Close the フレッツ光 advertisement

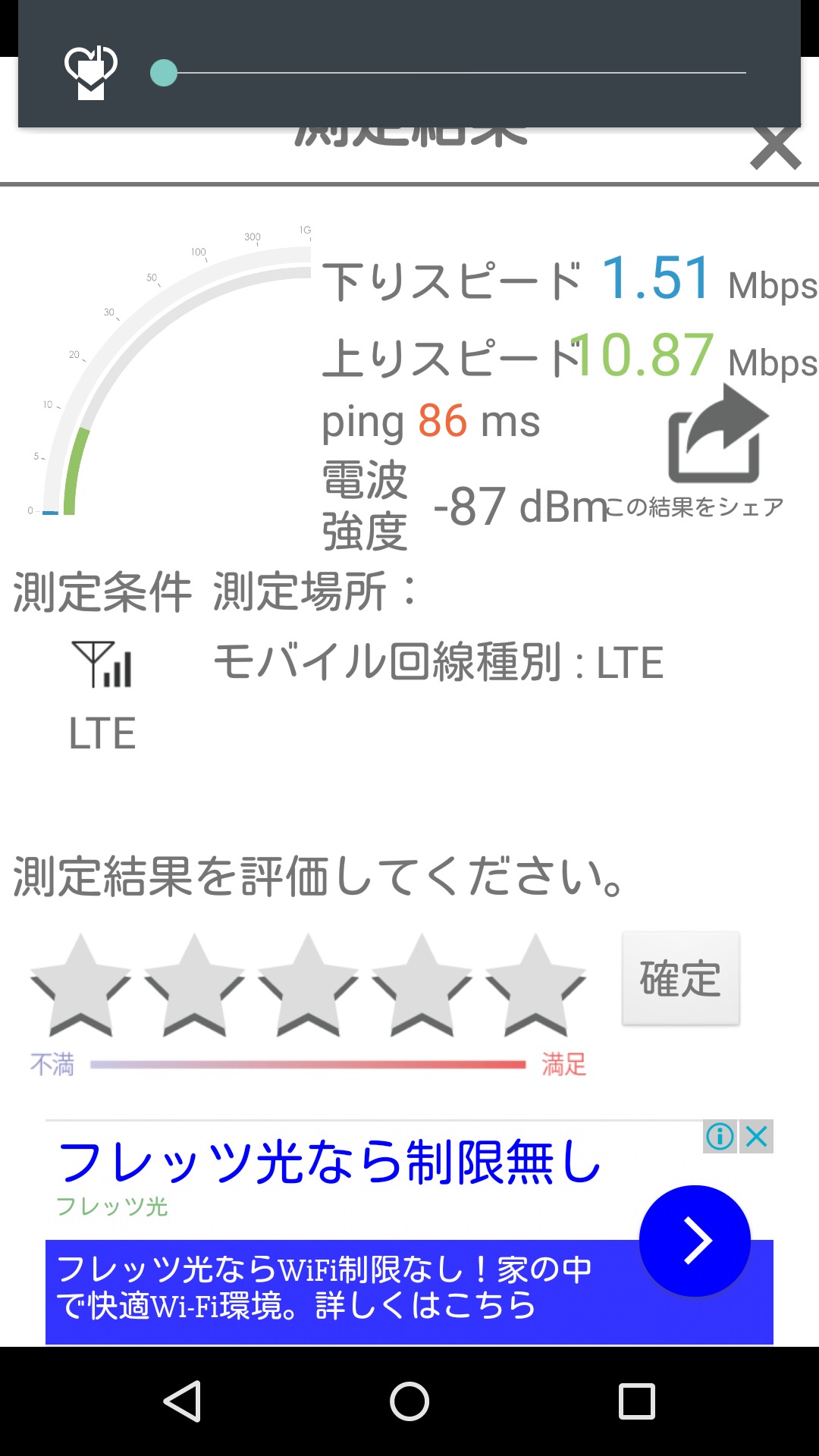(x=757, y=1137)
